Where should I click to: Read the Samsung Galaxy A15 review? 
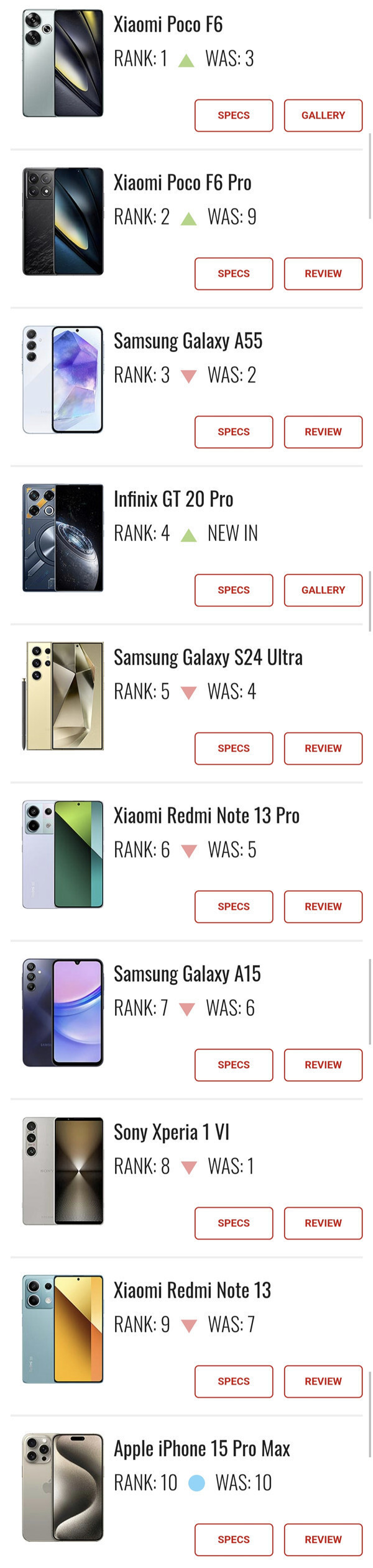323,1065
